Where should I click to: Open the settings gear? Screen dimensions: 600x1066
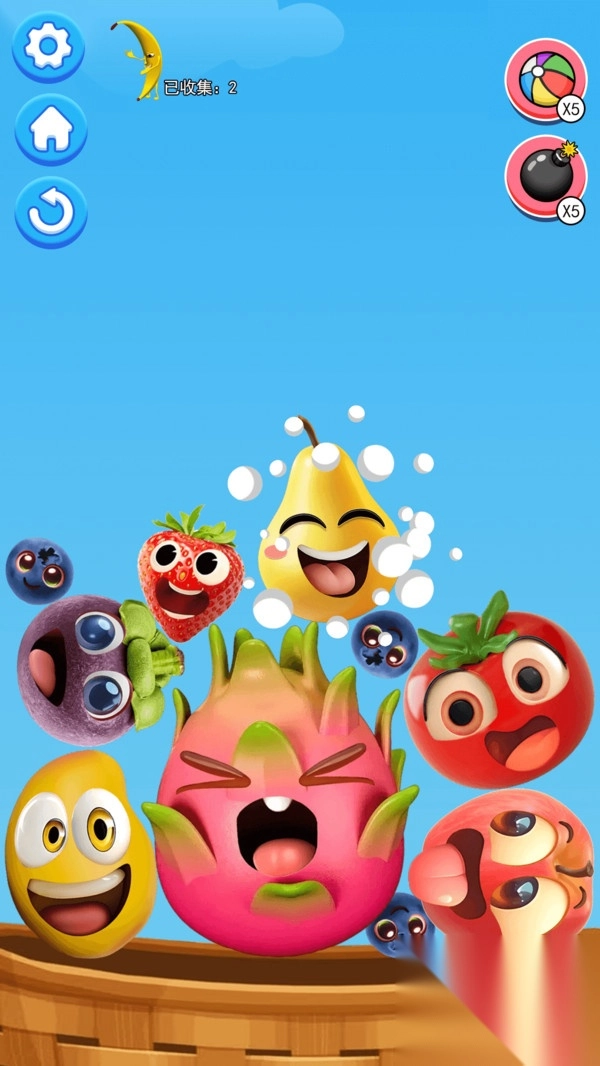tap(49, 46)
